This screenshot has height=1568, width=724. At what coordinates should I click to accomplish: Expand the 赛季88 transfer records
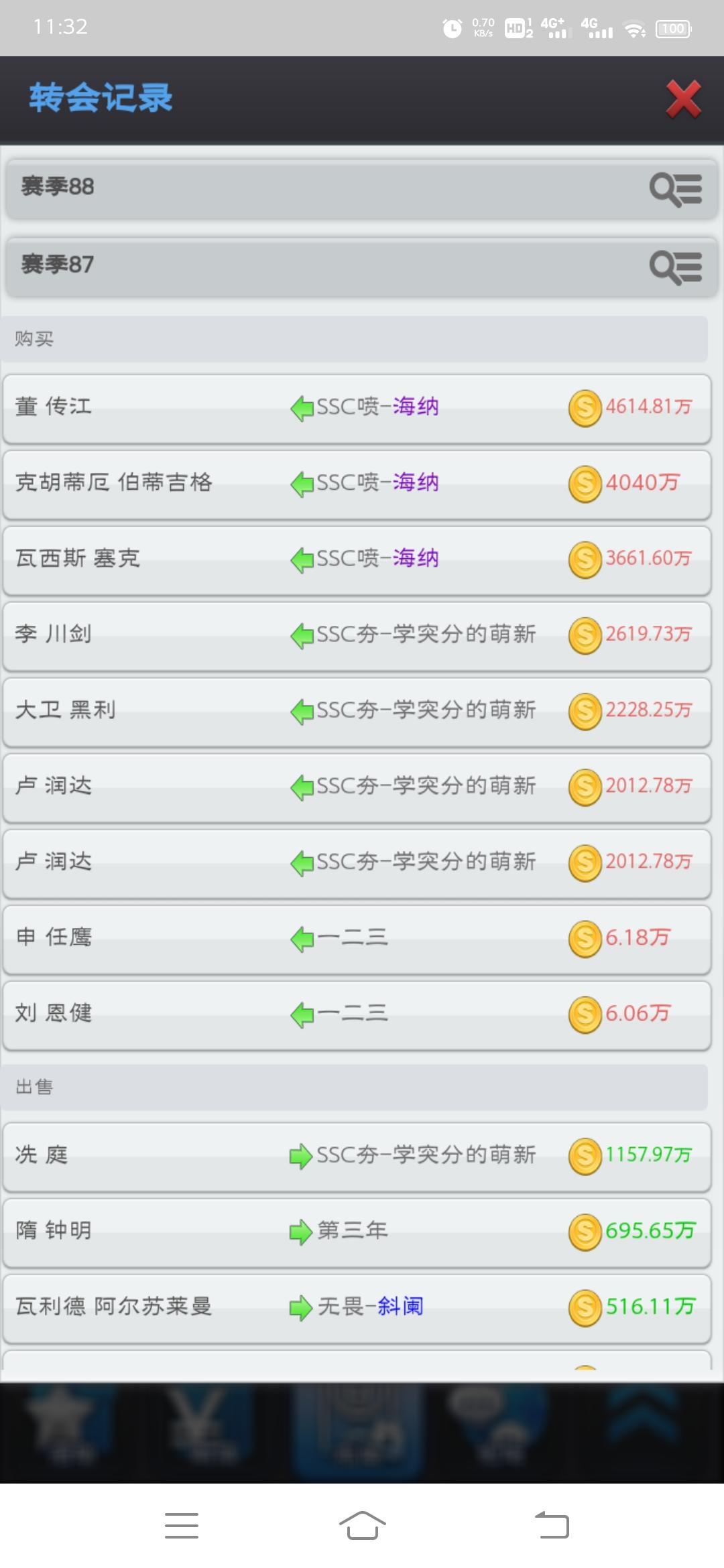pyautogui.click(x=361, y=188)
